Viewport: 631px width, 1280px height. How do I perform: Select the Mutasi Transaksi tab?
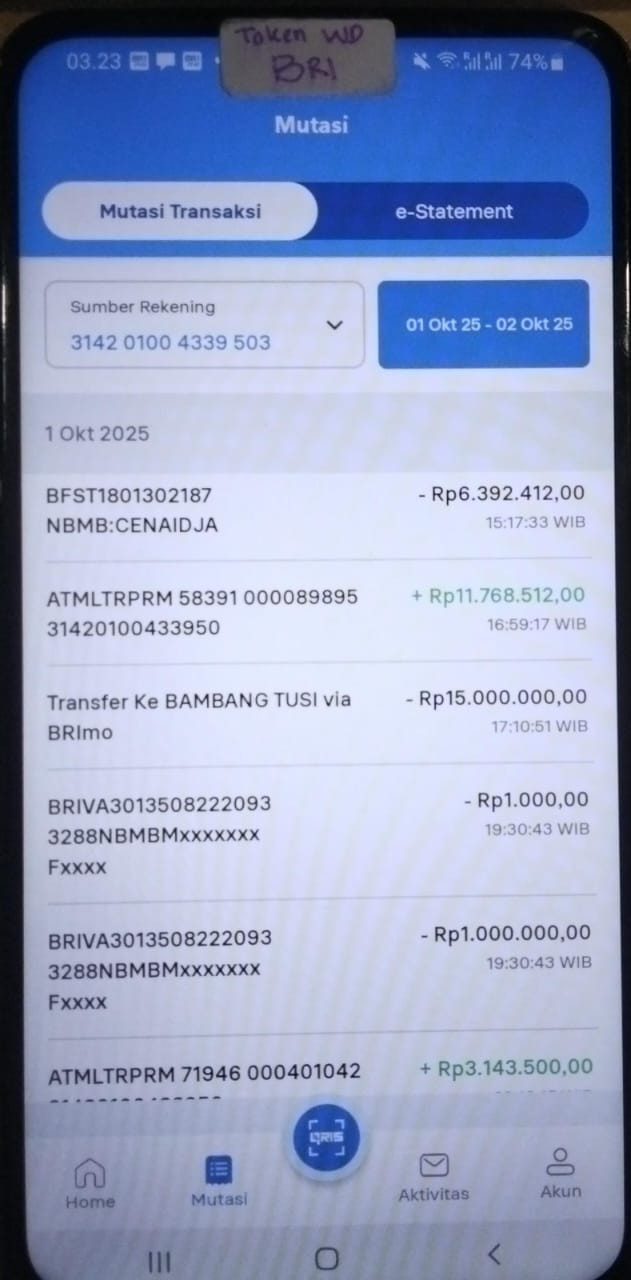(x=180, y=212)
